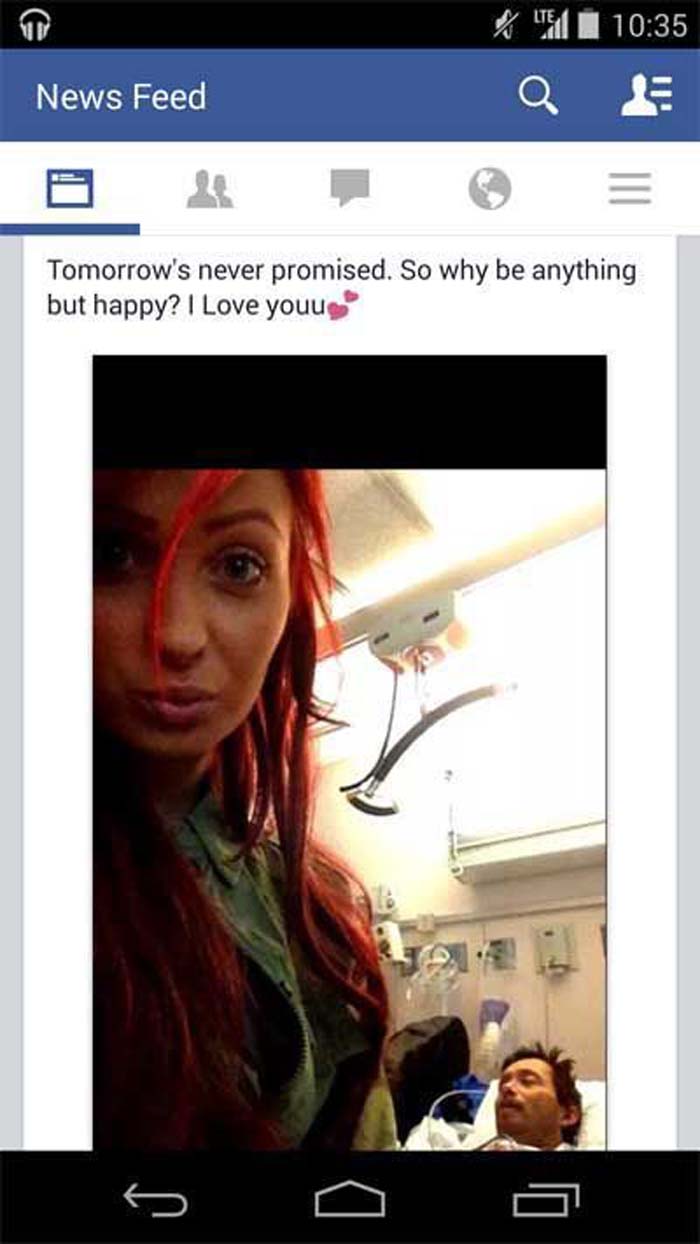Open the notifications globe tab
The height and width of the screenshot is (1244, 700).
tap(490, 188)
